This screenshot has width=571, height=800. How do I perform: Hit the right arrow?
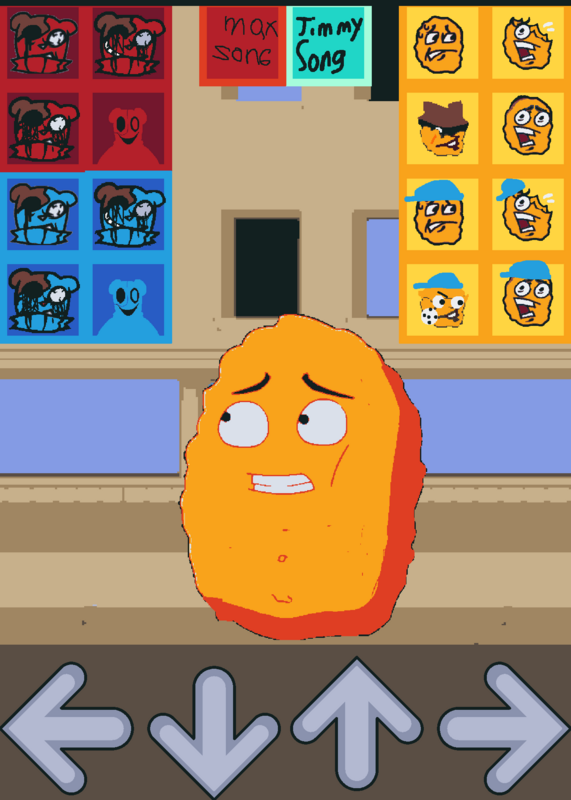click(504, 728)
